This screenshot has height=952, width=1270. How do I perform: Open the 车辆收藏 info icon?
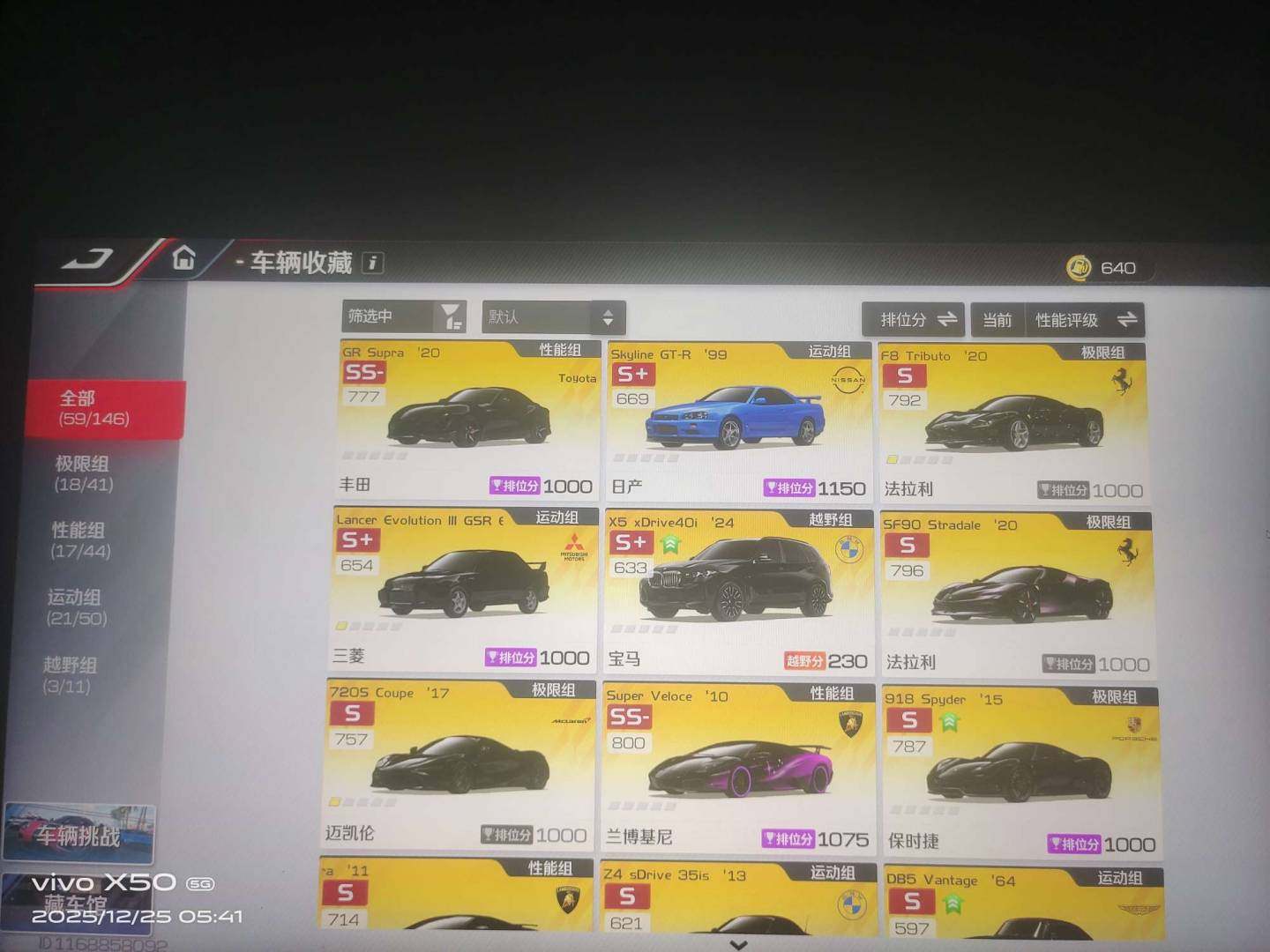click(373, 263)
